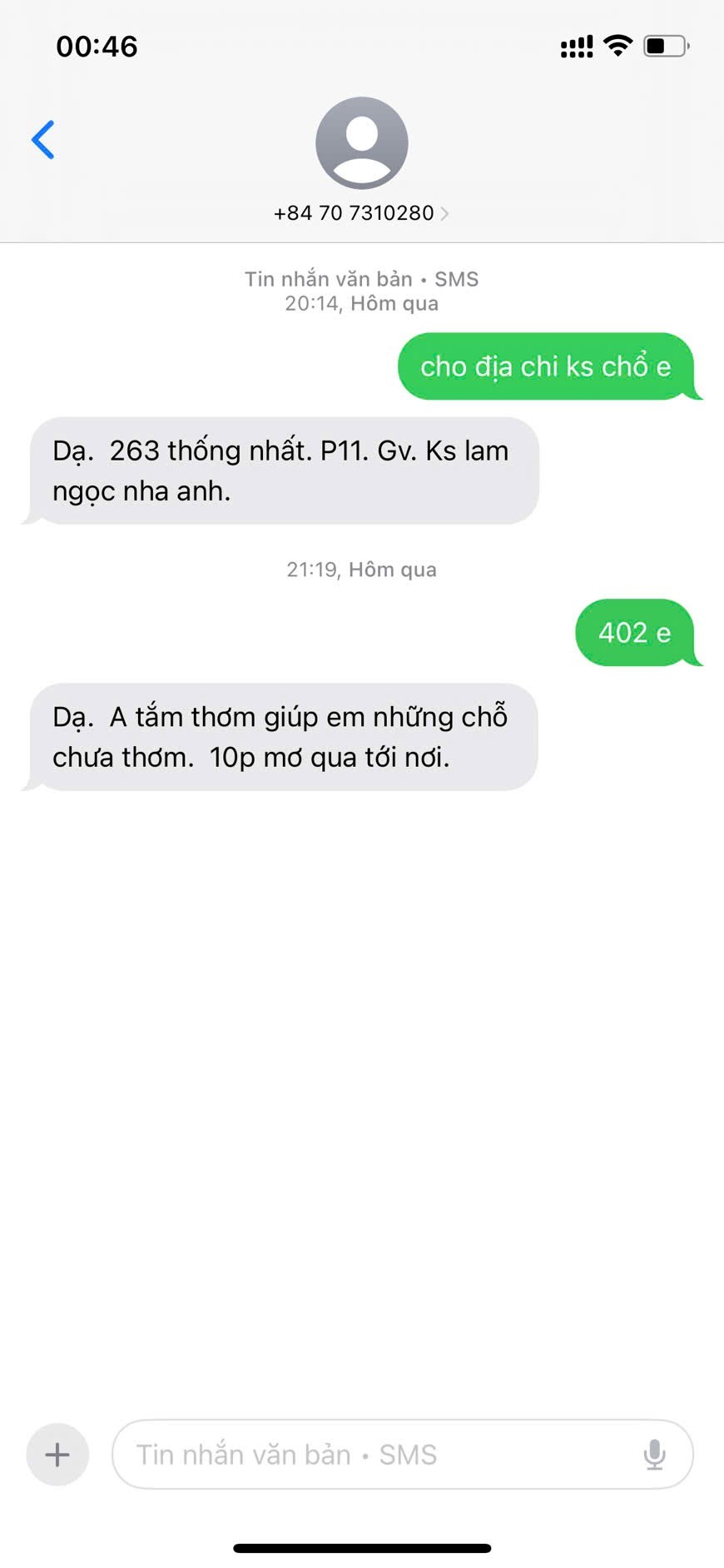This screenshot has height=1568, width=724.
Task: Open contact details for +84 70 7310280
Action: (361, 213)
